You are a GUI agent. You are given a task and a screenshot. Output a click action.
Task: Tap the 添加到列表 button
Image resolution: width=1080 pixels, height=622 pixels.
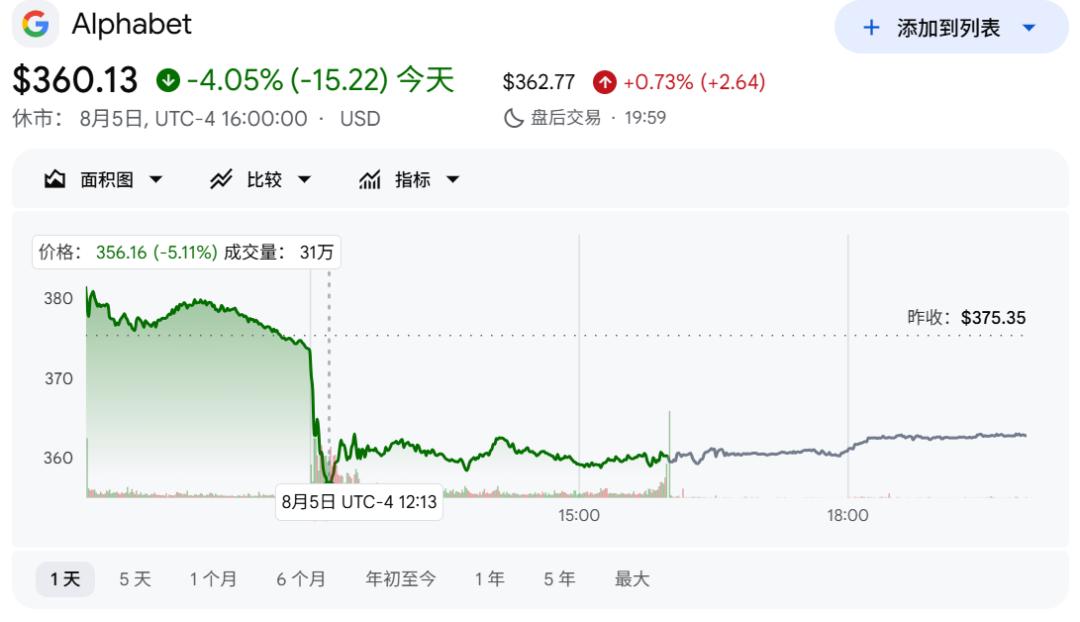(x=951, y=28)
